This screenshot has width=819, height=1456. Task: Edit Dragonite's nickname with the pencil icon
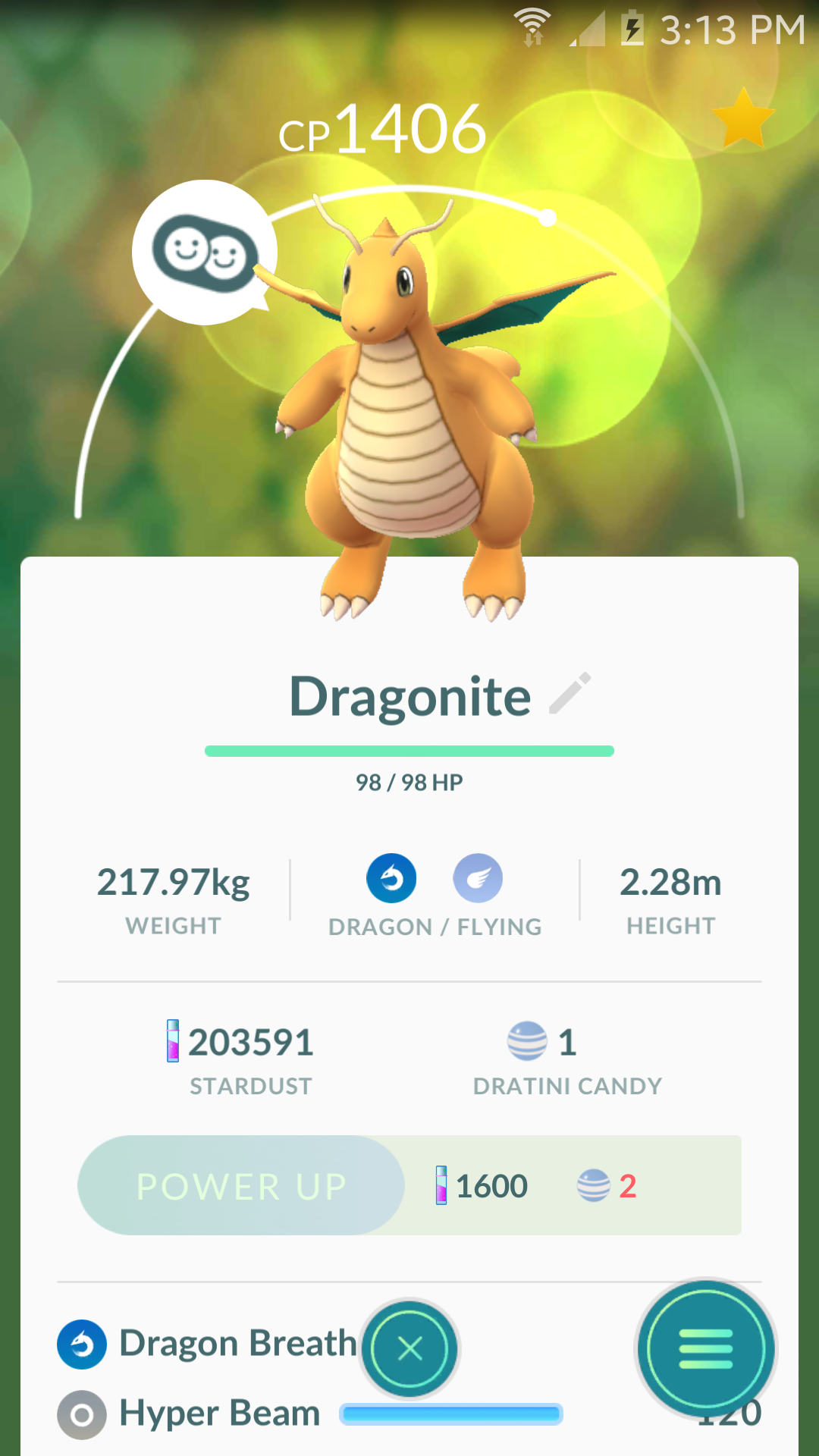pos(570,693)
